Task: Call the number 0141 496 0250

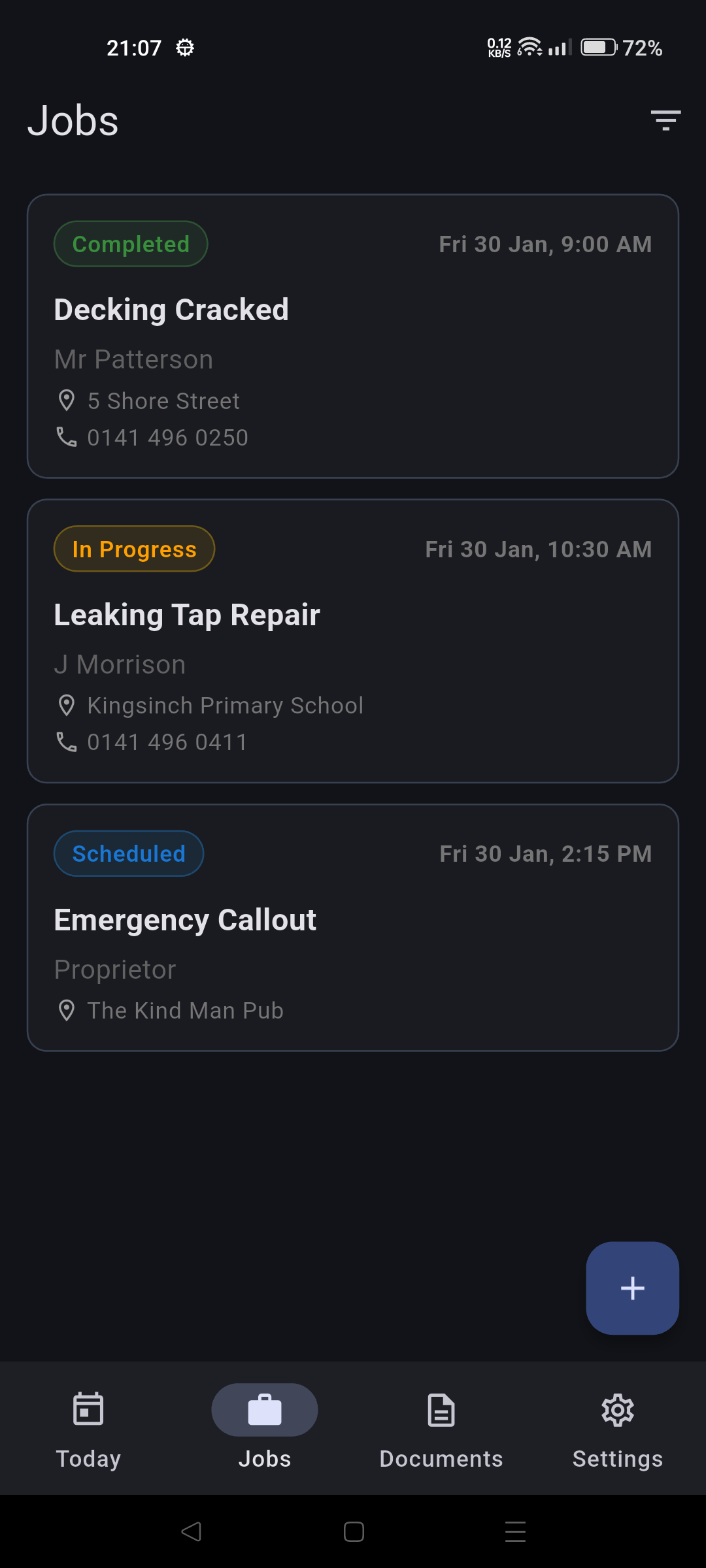Action: tap(167, 437)
